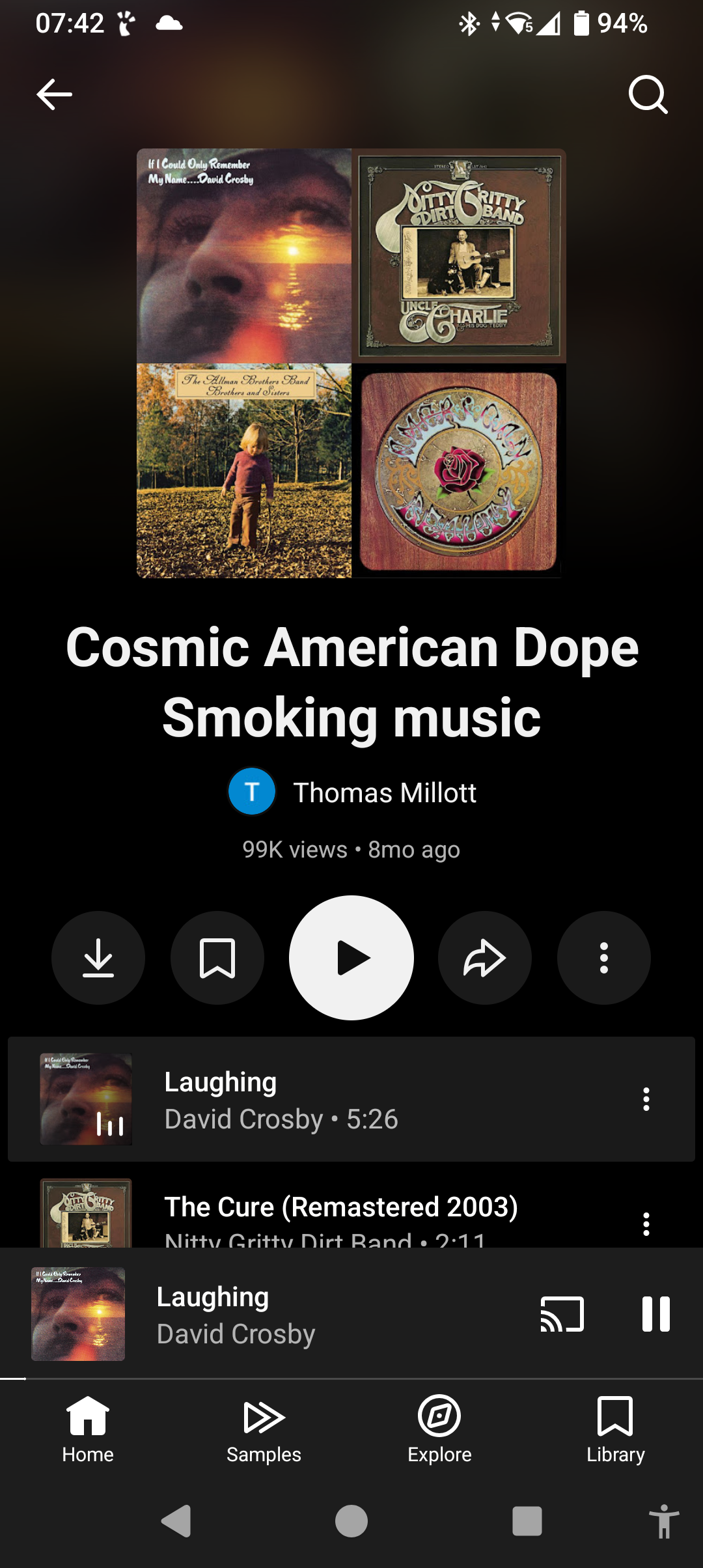The image size is (703, 1568).
Task: Cast music to another device
Action: click(x=562, y=1314)
